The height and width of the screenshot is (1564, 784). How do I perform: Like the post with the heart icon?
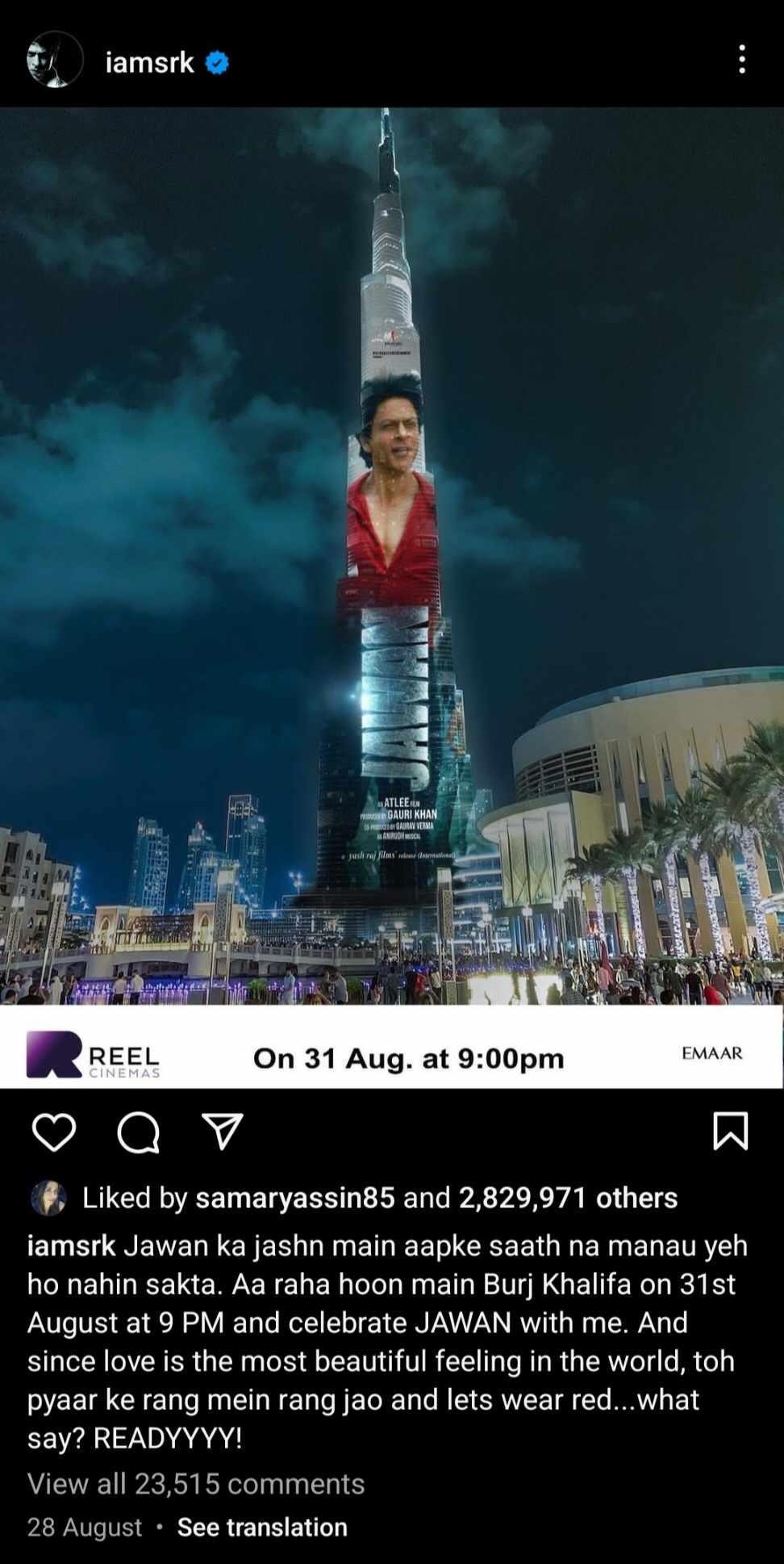[54, 1131]
